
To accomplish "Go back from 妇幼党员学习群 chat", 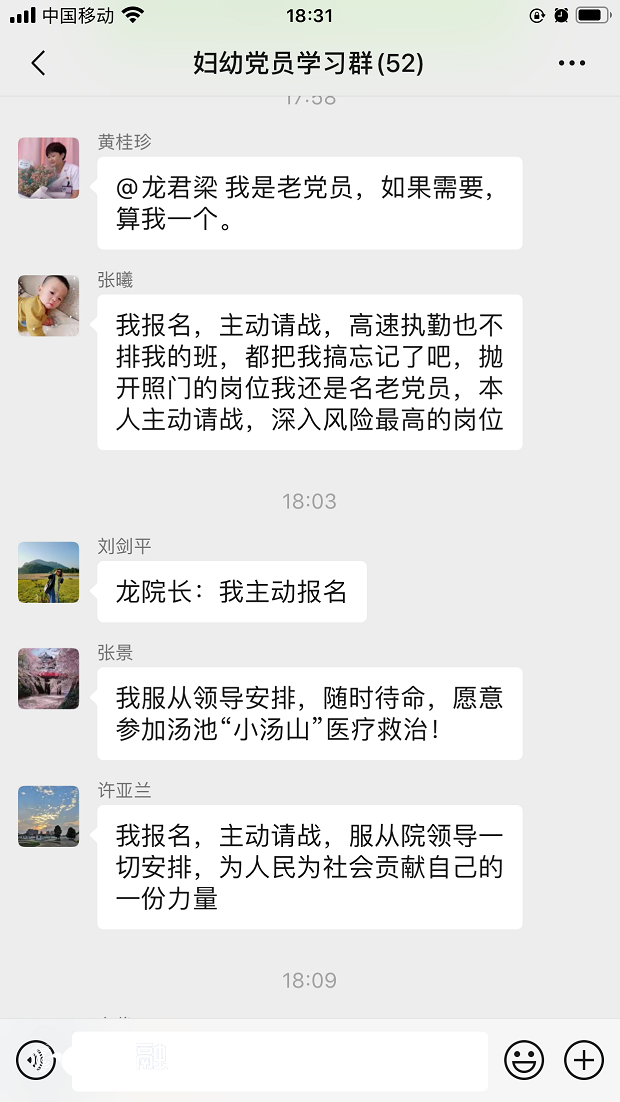I will pos(38,64).
